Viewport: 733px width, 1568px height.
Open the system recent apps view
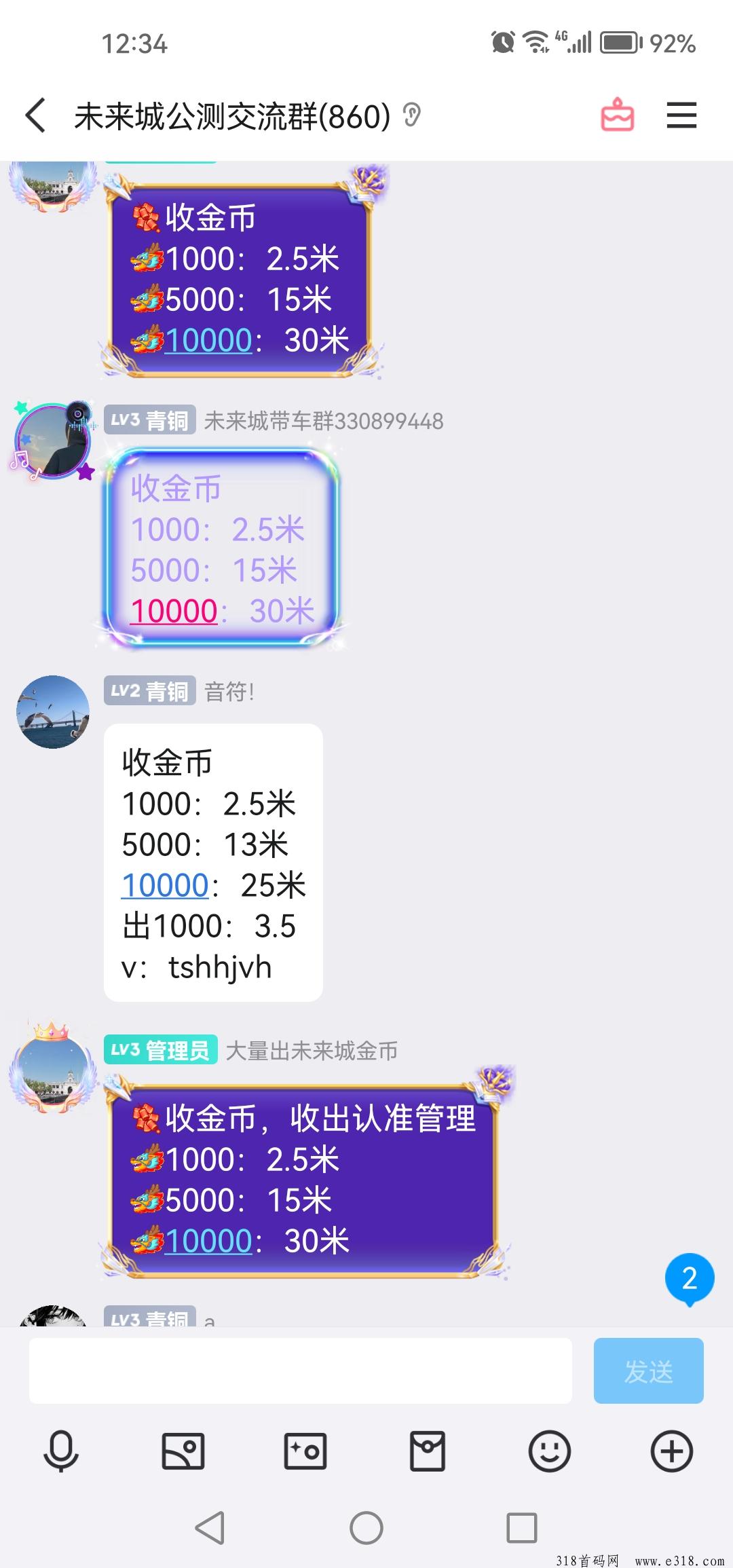pyautogui.click(x=522, y=1528)
